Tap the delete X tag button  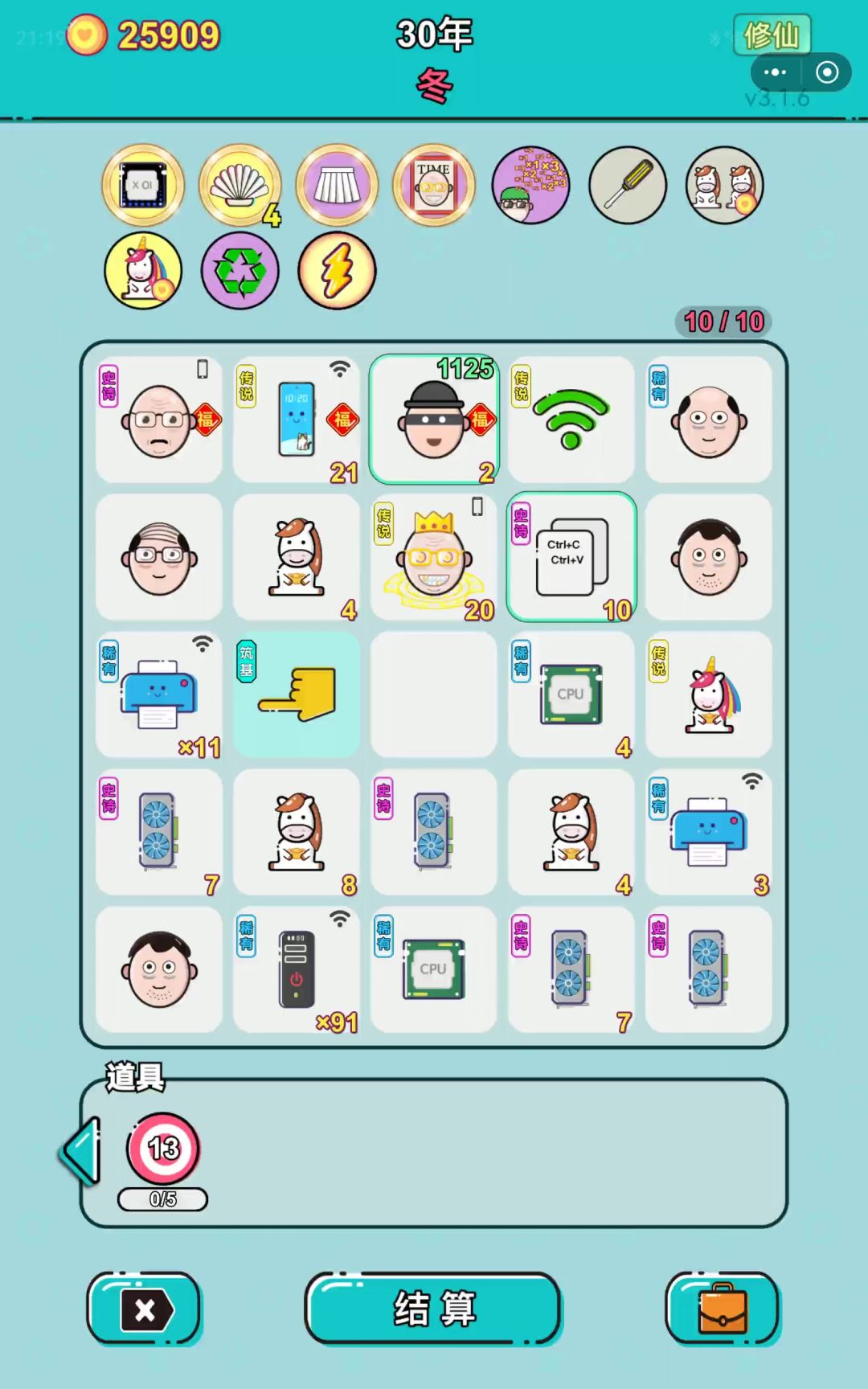[145, 1309]
